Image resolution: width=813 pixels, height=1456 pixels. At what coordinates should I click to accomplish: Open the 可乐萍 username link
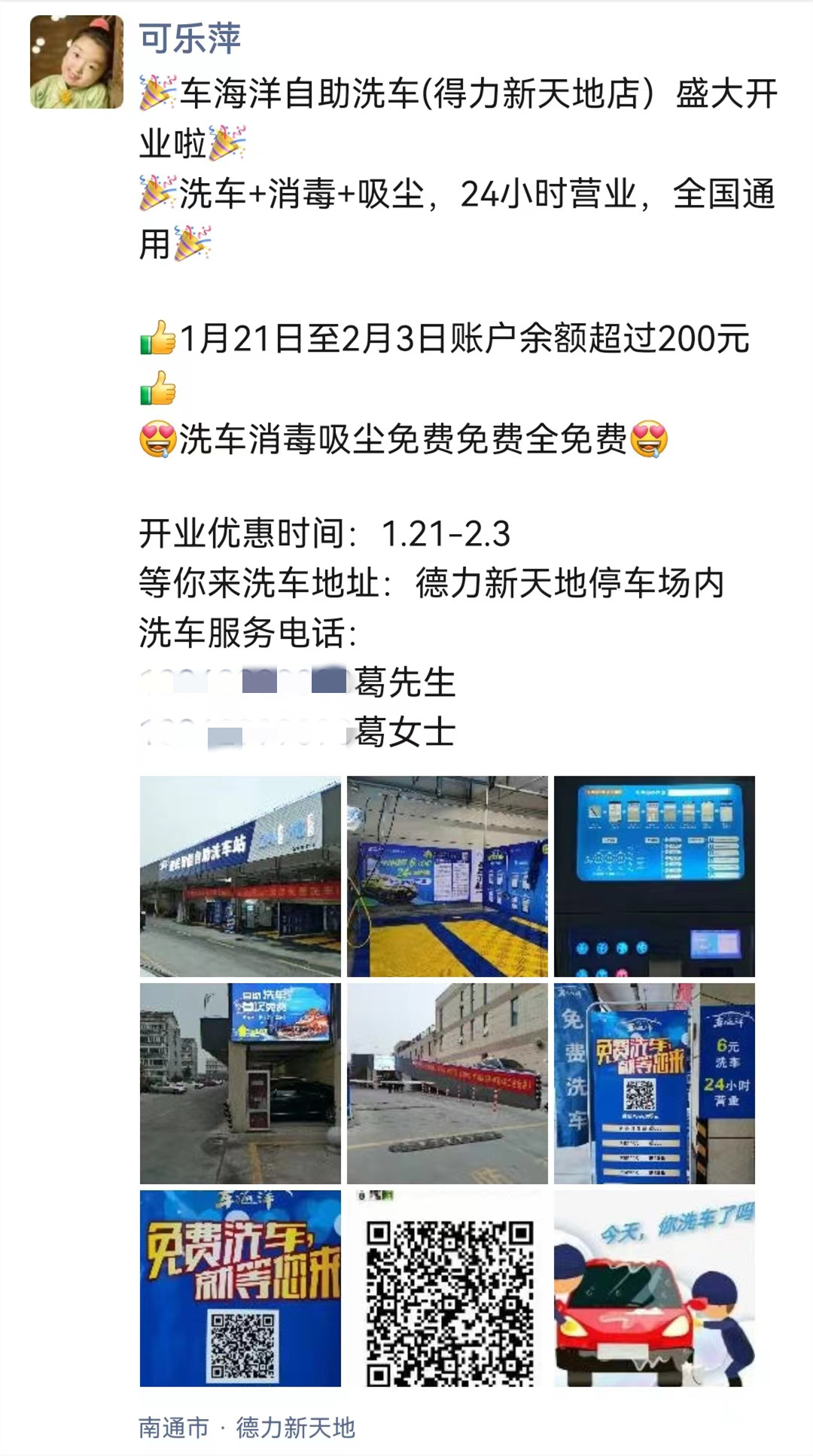(x=190, y=38)
